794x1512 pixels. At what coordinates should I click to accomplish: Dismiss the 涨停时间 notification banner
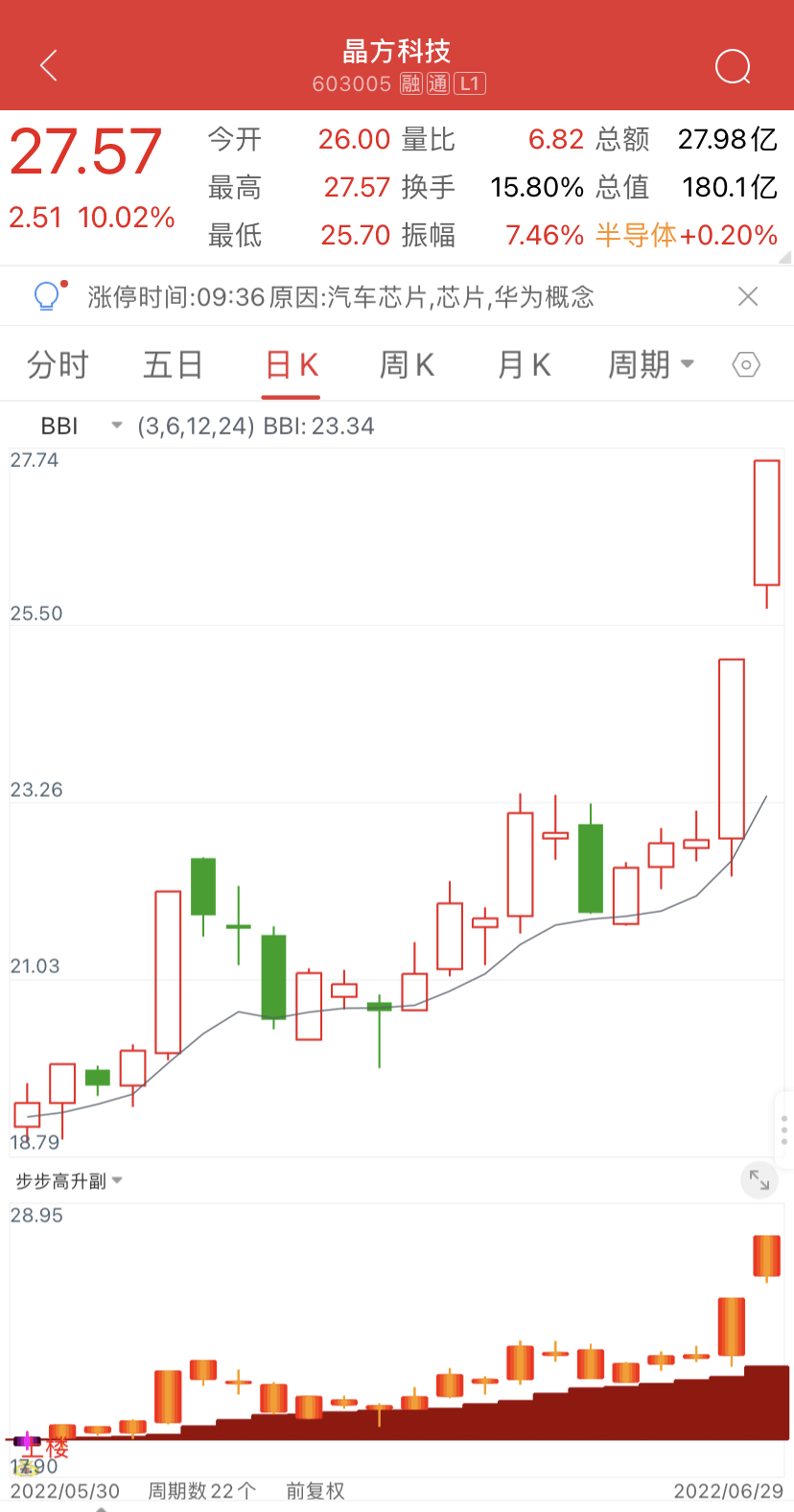[x=748, y=295]
